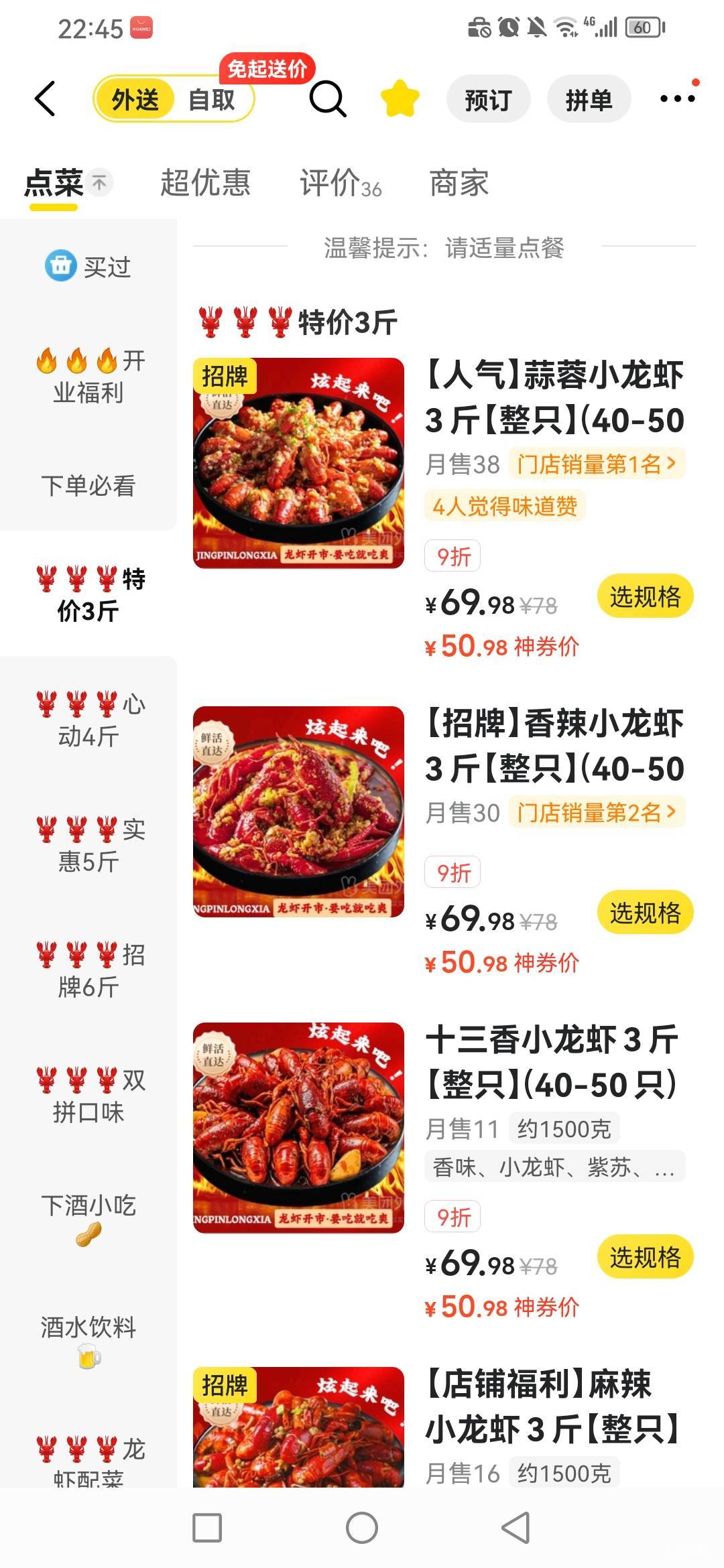This screenshot has width=724, height=1568.
Task: Open the 商家 merchant tab
Action: (459, 183)
